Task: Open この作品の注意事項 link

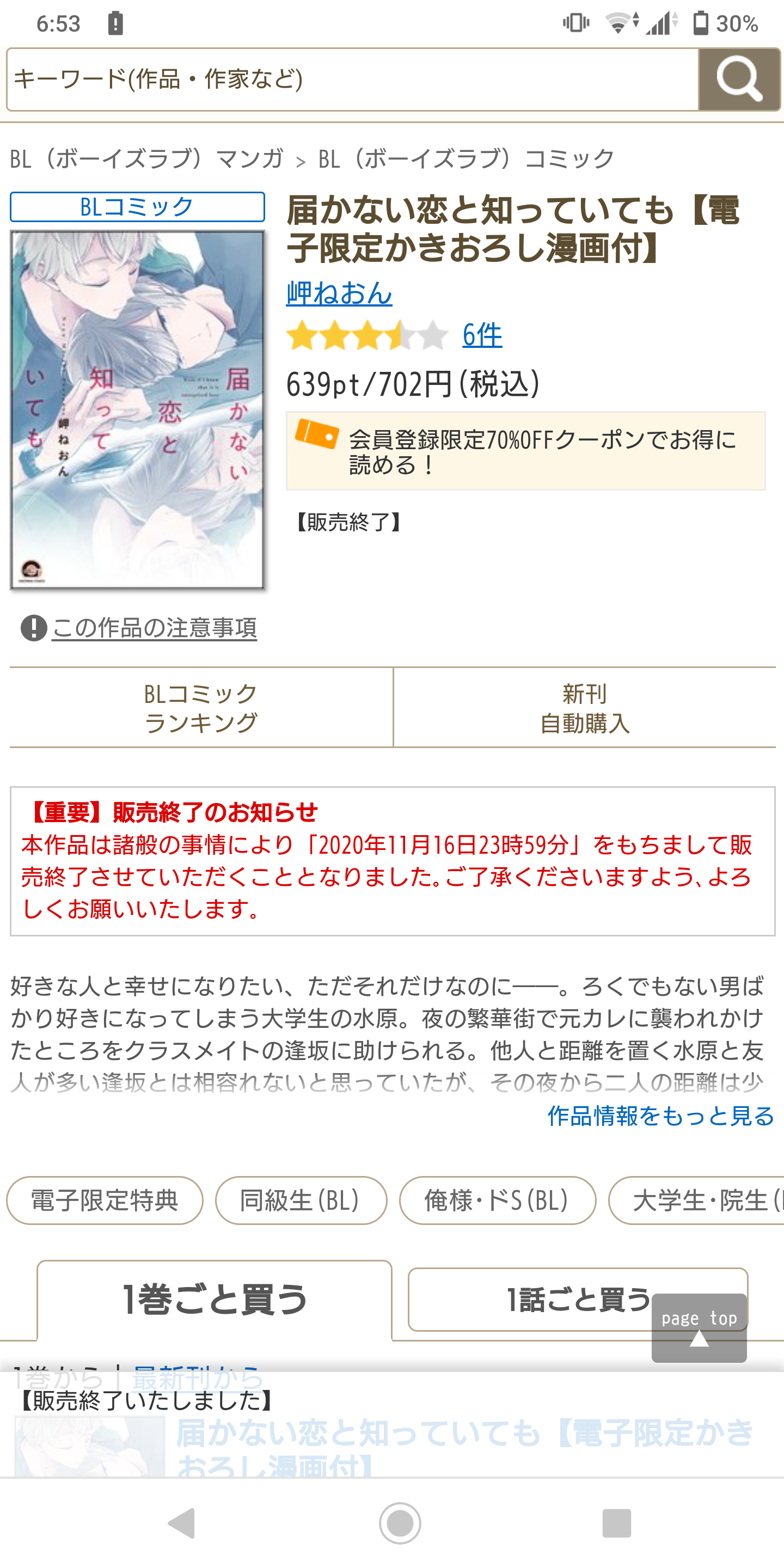Action: coord(154,628)
